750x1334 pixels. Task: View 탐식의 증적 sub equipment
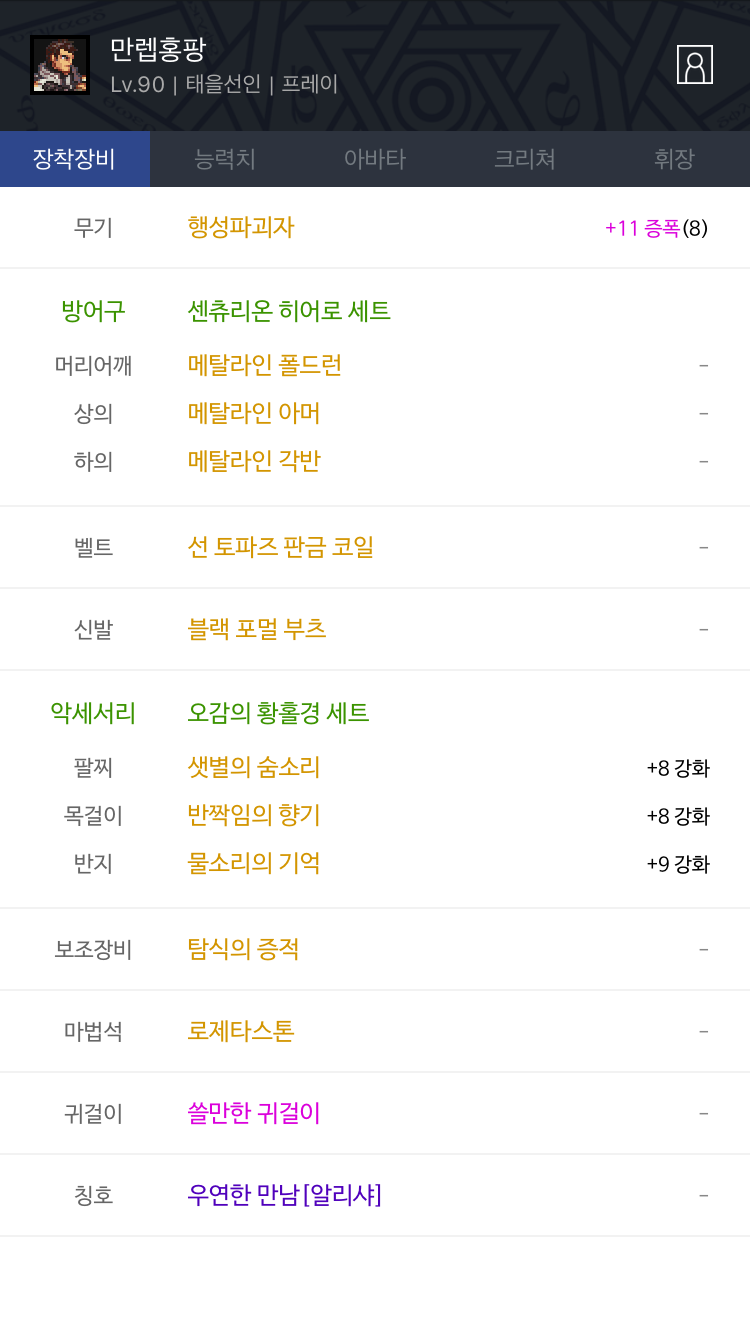tap(243, 949)
